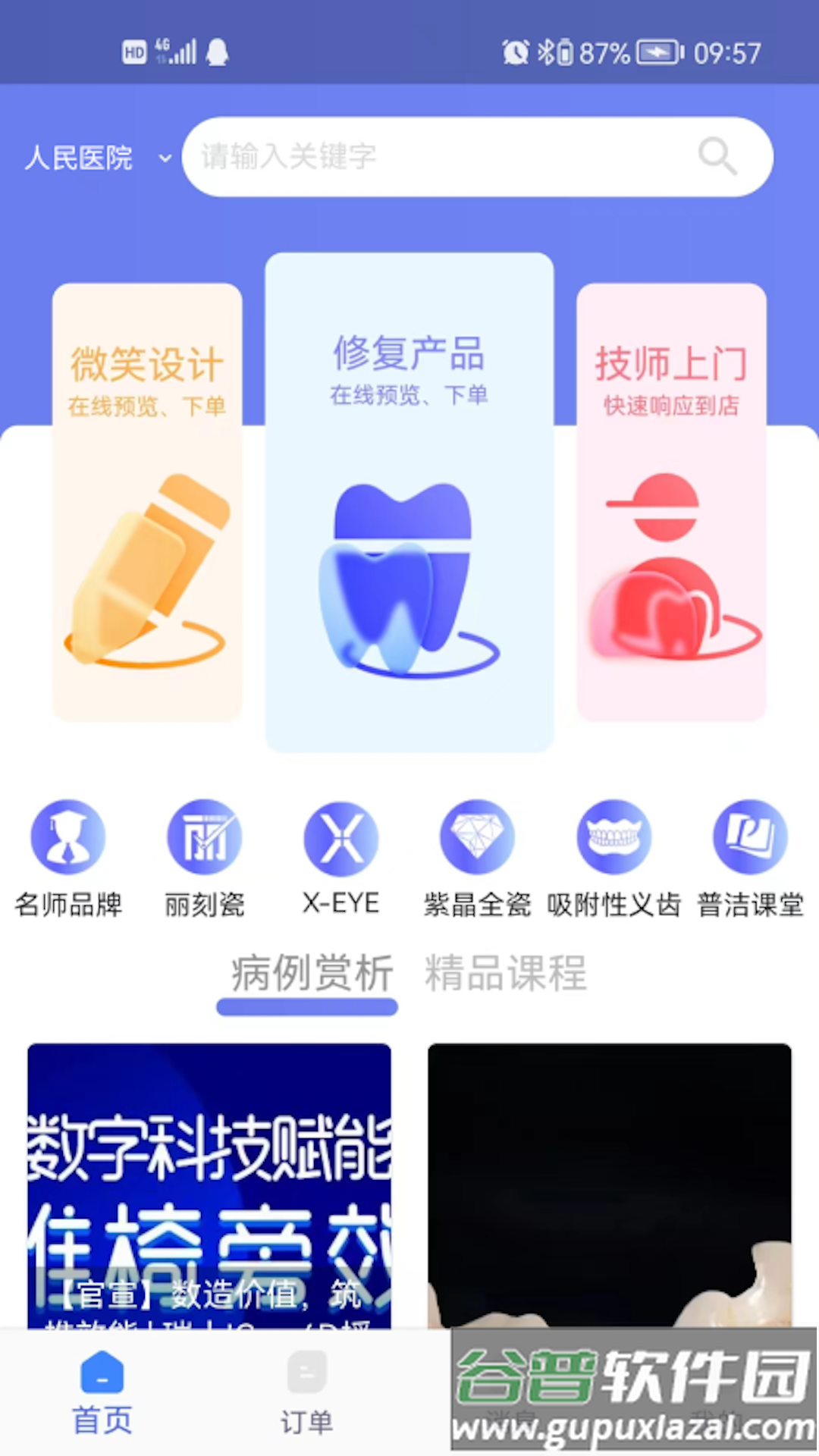Open 吸附性义齿 denture icon
This screenshot has height=1456, width=819.
(614, 836)
